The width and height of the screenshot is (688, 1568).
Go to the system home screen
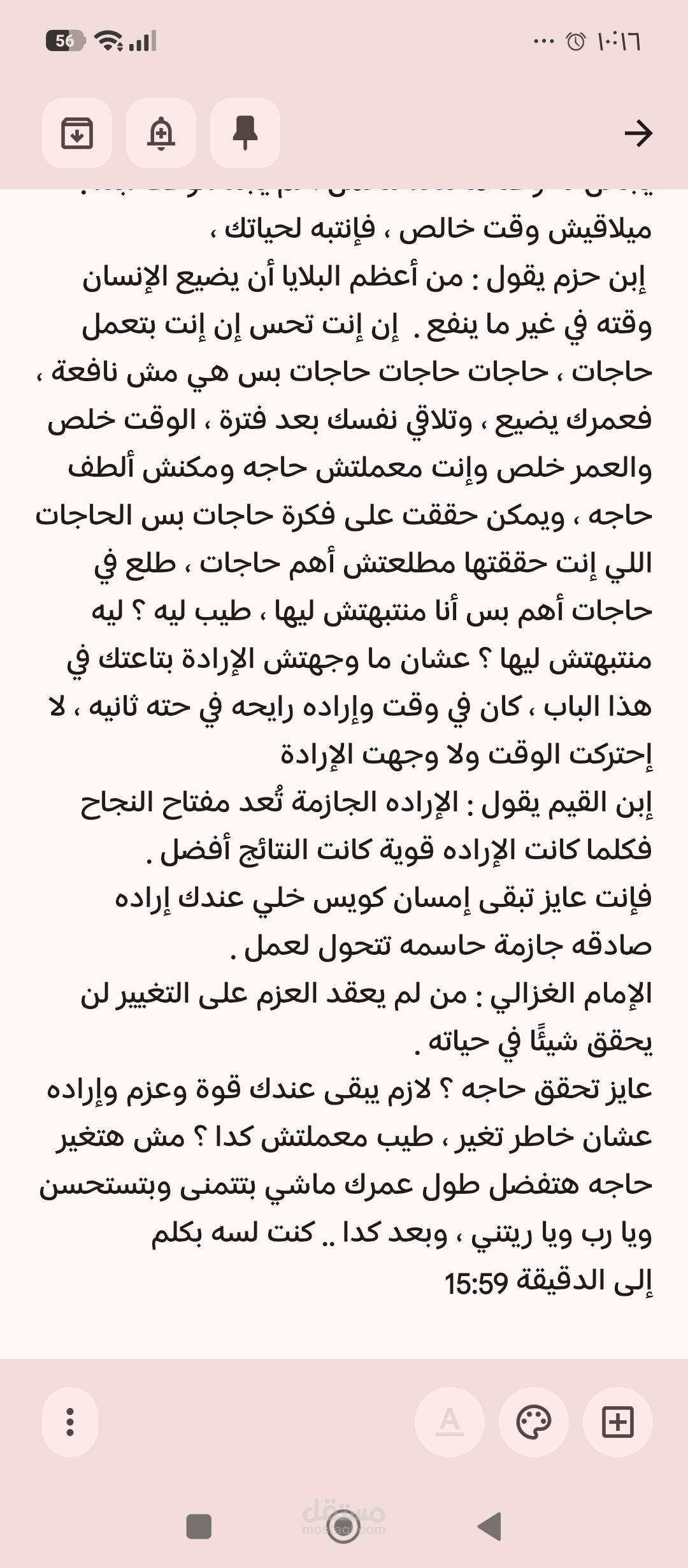coord(343,1527)
